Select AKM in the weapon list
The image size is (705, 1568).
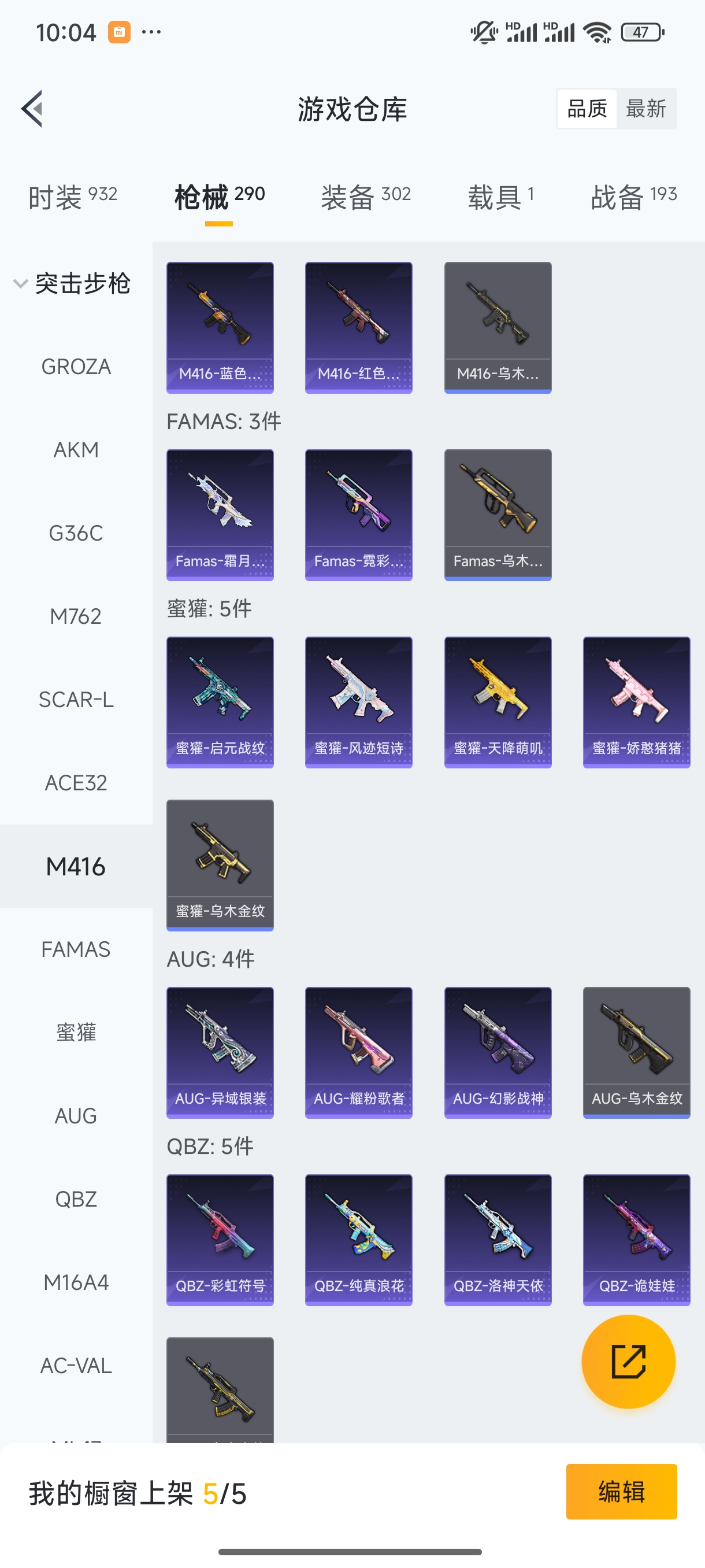tap(76, 450)
